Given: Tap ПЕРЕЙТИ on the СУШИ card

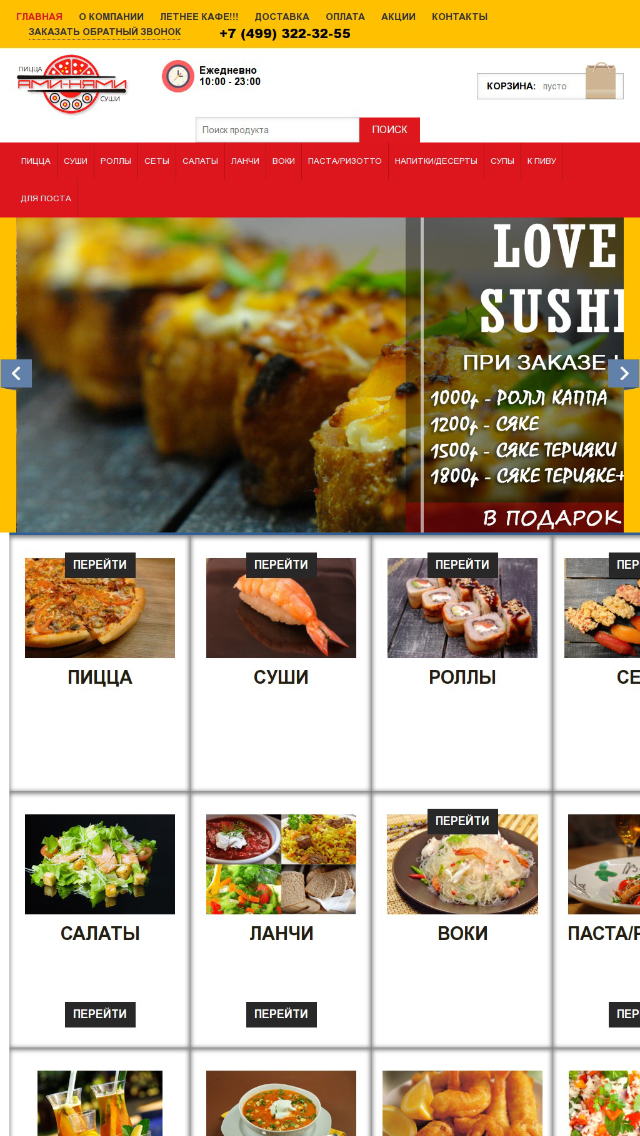Looking at the screenshot, I should 281,565.
